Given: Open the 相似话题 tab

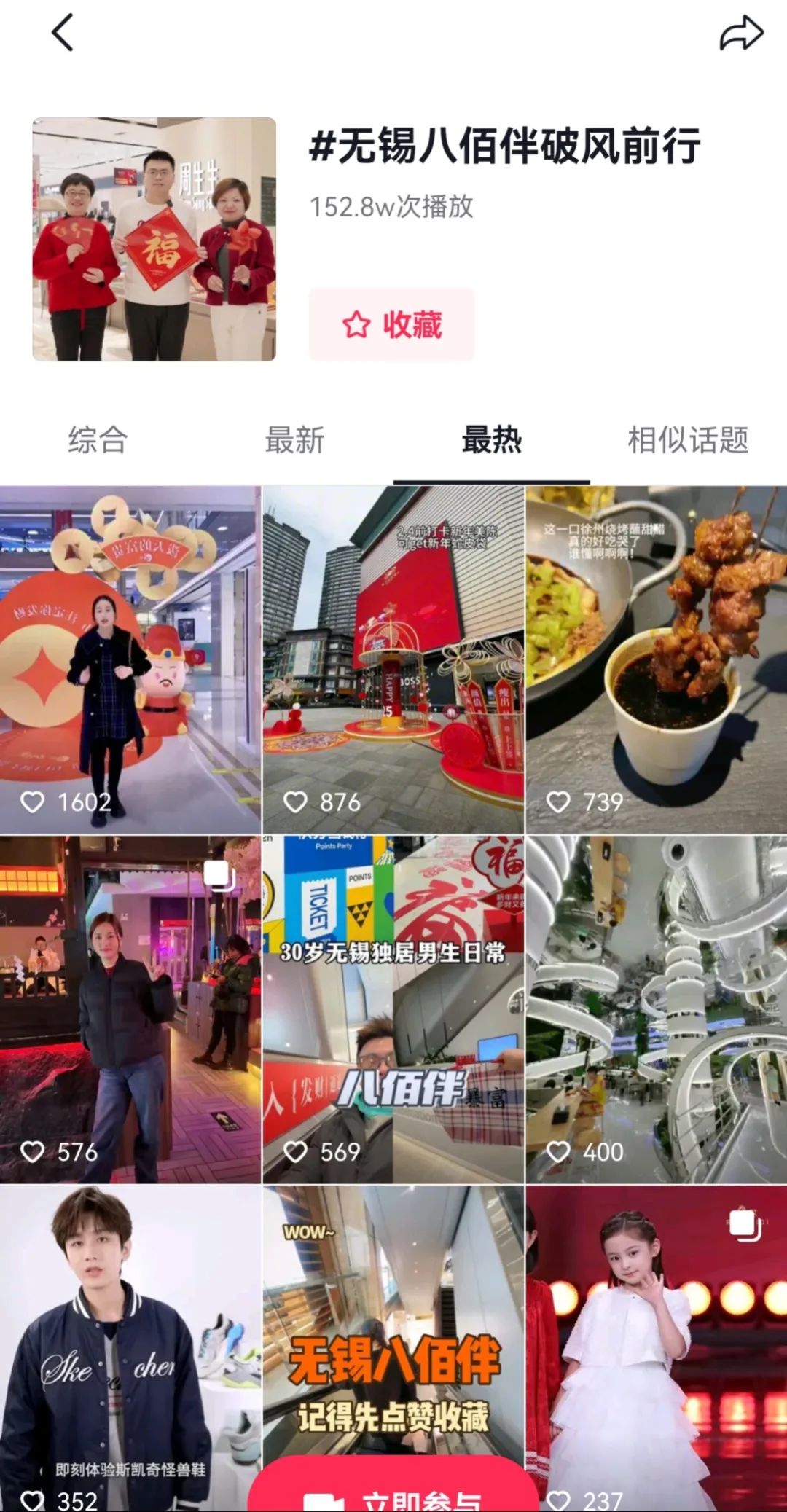Looking at the screenshot, I should [688, 440].
